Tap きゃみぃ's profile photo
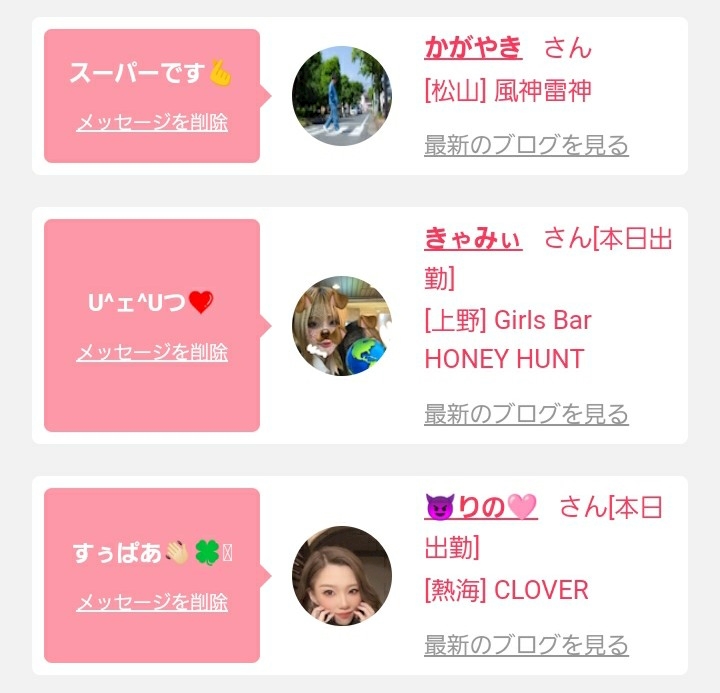Image resolution: width=720 pixels, height=693 pixels. (342, 326)
